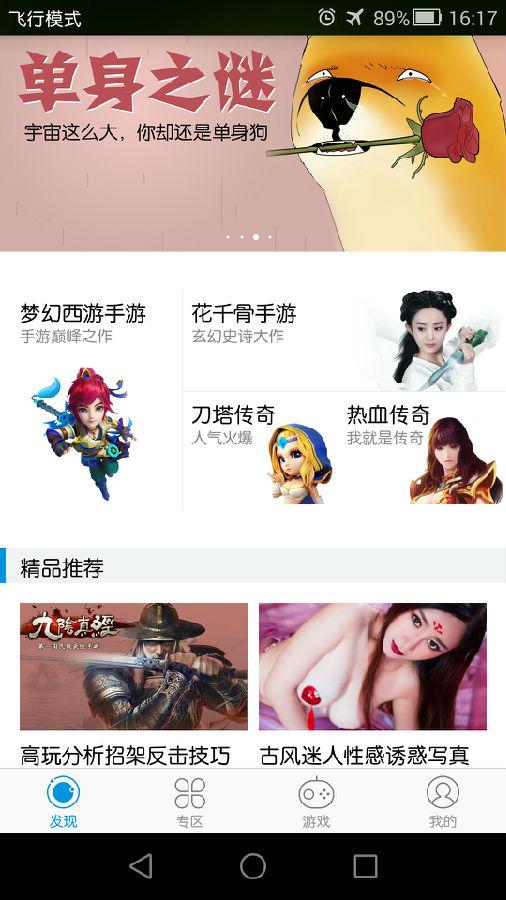506x900 pixels.
Task: Open the 单身之谜 banner
Action: (253, 143)
